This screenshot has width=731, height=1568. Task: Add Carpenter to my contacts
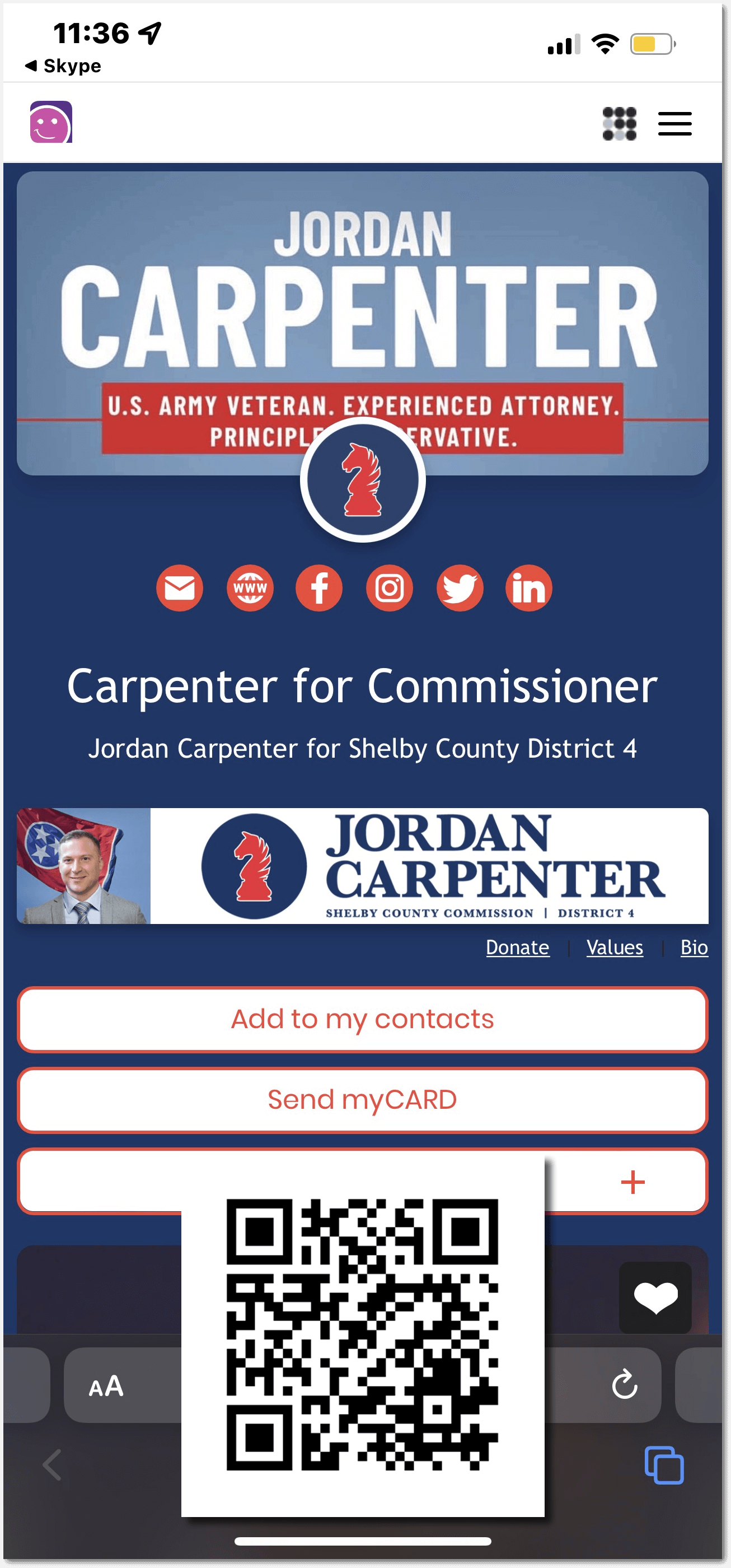[363, 1020]
